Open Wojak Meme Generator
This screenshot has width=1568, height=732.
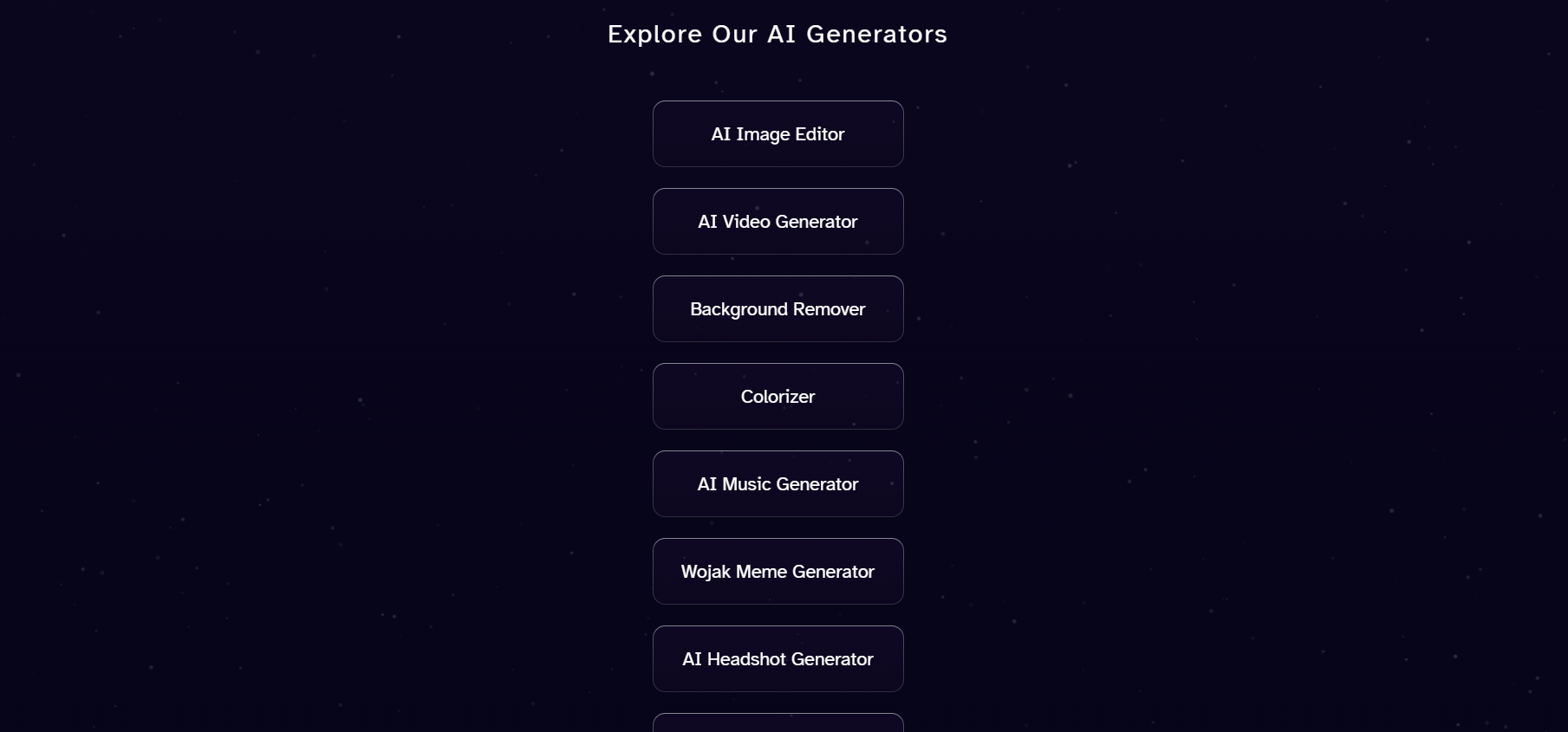(777, 572)
